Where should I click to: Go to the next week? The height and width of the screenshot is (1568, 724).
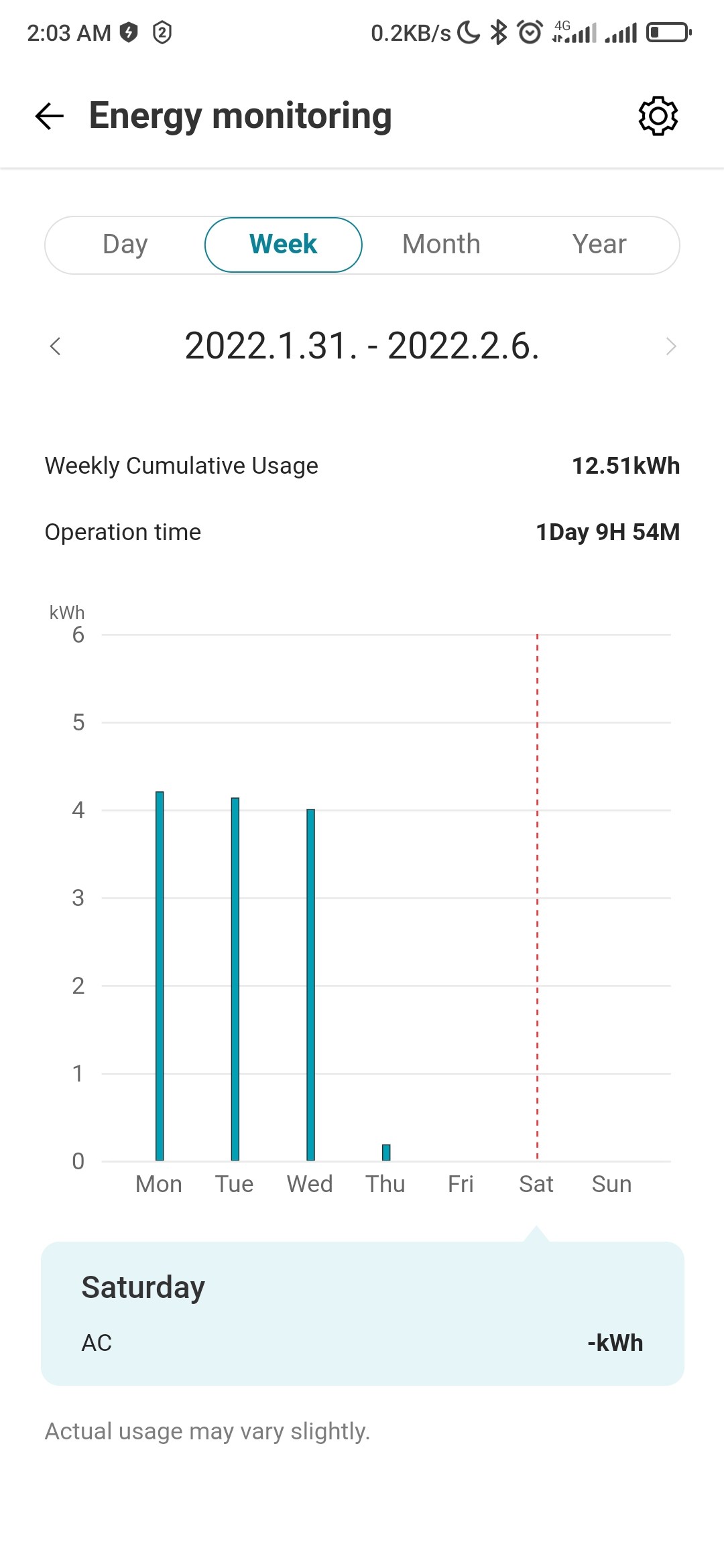(x=670, y=346)
